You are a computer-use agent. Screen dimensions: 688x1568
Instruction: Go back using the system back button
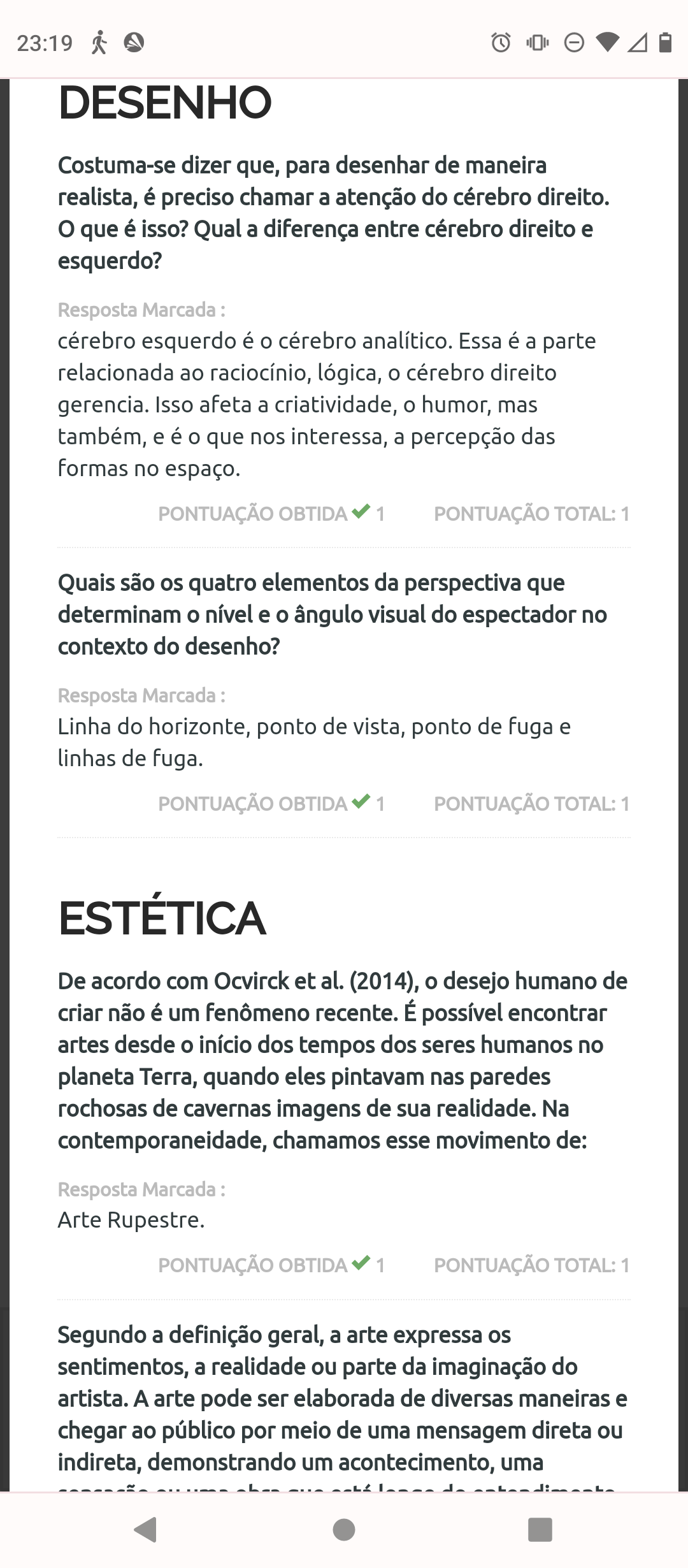147,1529
